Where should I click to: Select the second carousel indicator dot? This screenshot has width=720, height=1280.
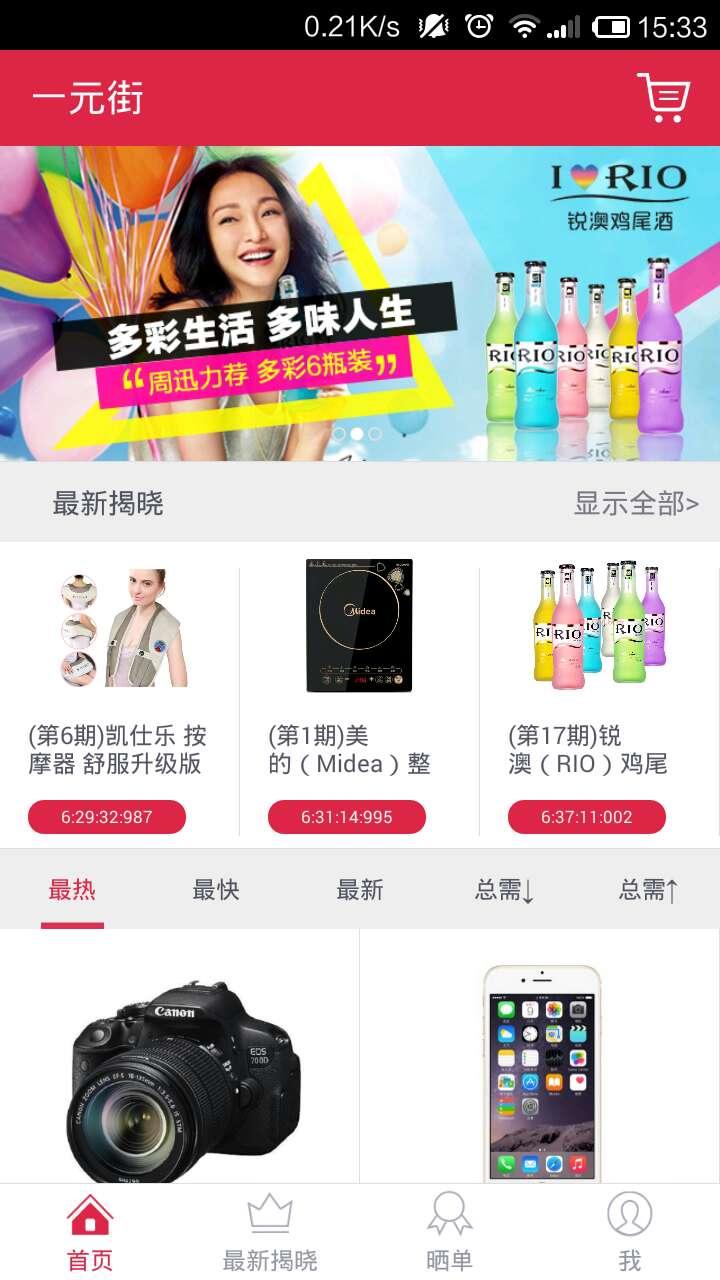(x=359, y=434)
